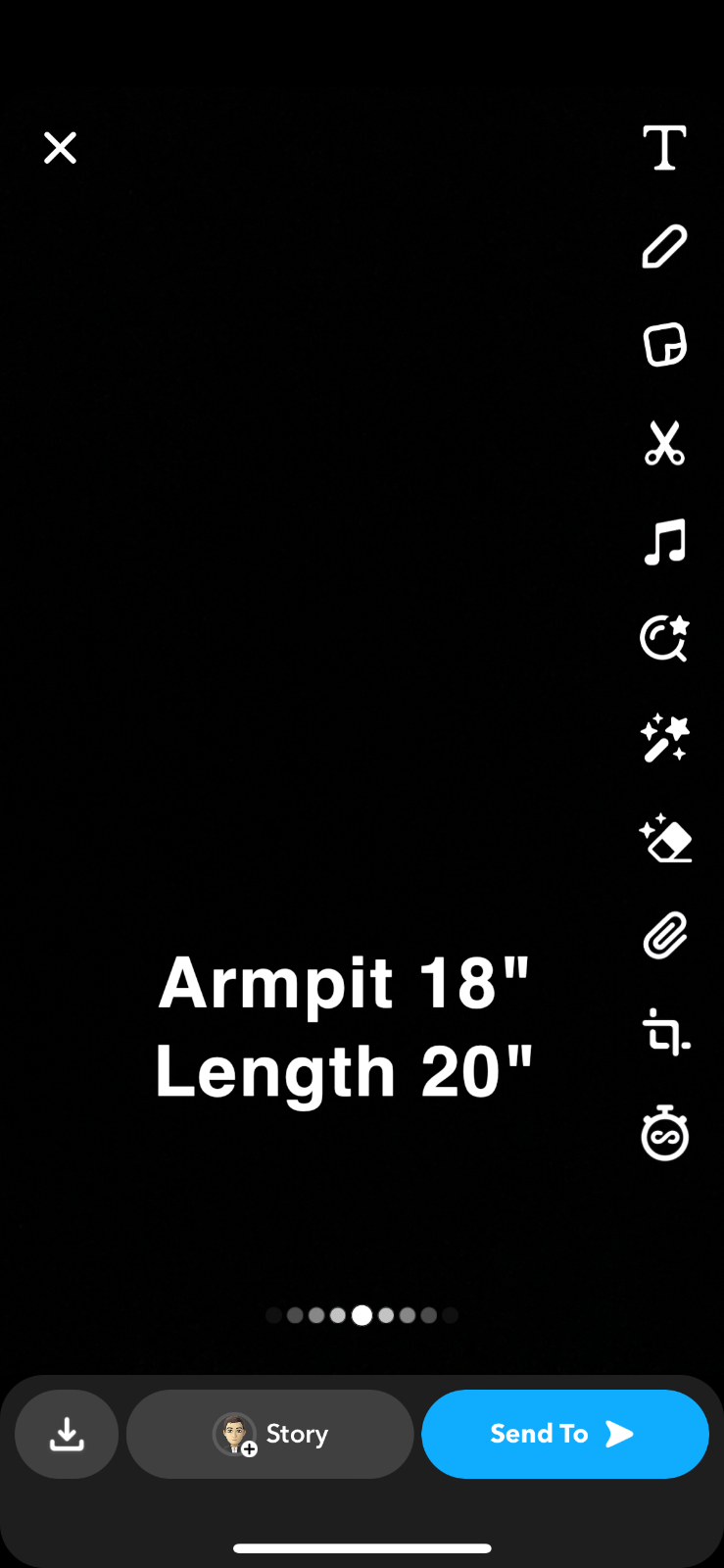Edit the Armpit and Length caption

[x=344, y=1026]
